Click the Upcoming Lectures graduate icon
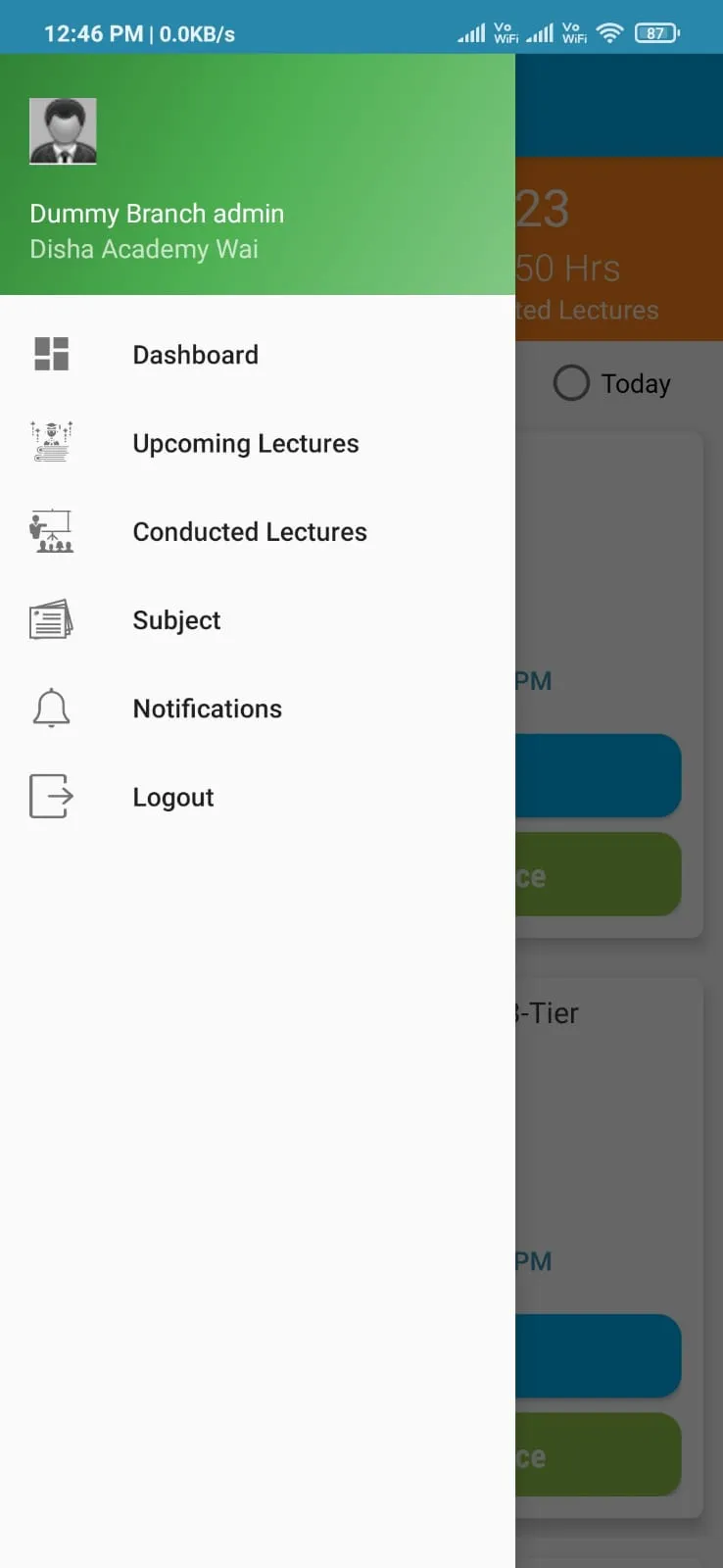 click(x=51, y=442)
